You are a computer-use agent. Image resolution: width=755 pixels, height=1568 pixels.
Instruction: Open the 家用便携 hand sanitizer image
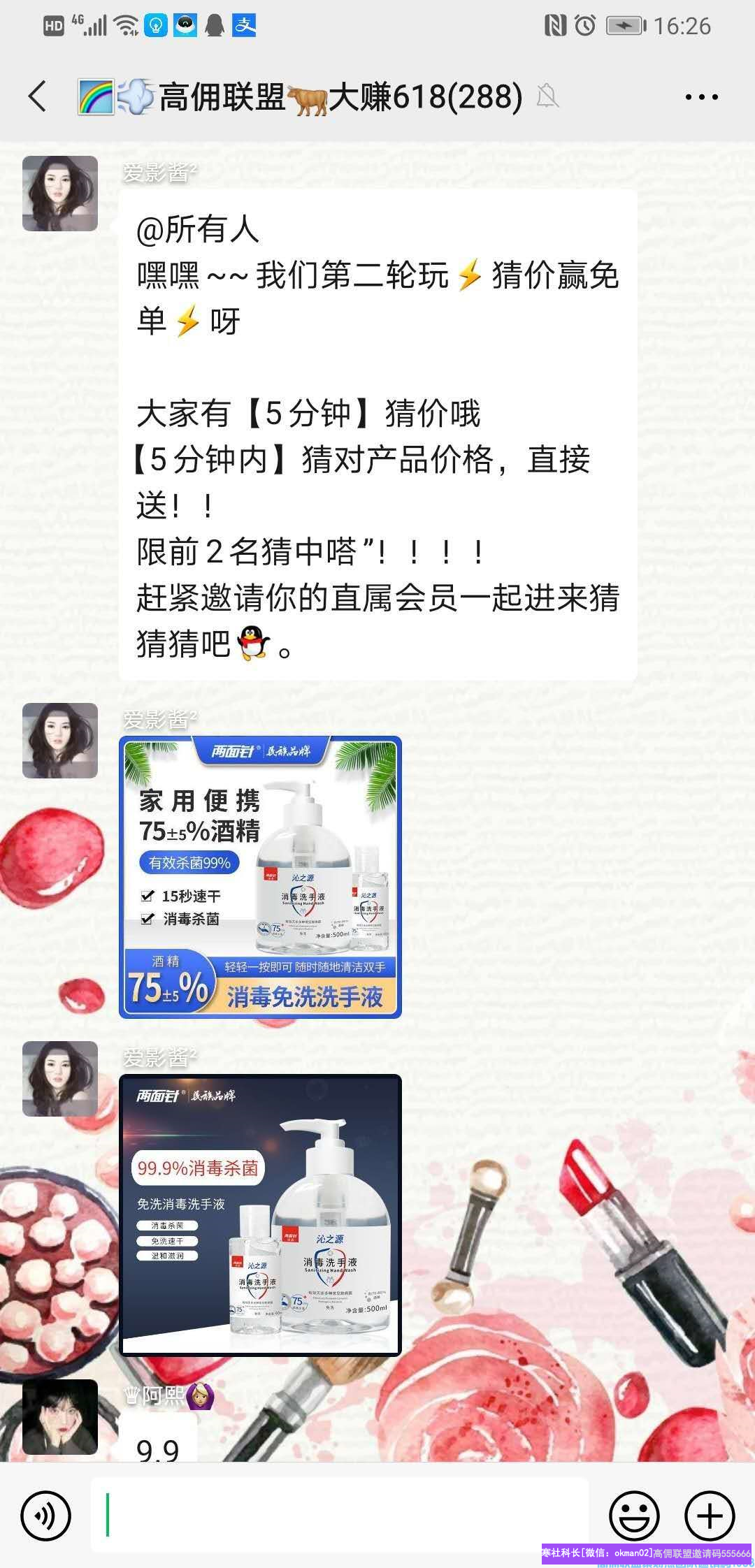260,877
